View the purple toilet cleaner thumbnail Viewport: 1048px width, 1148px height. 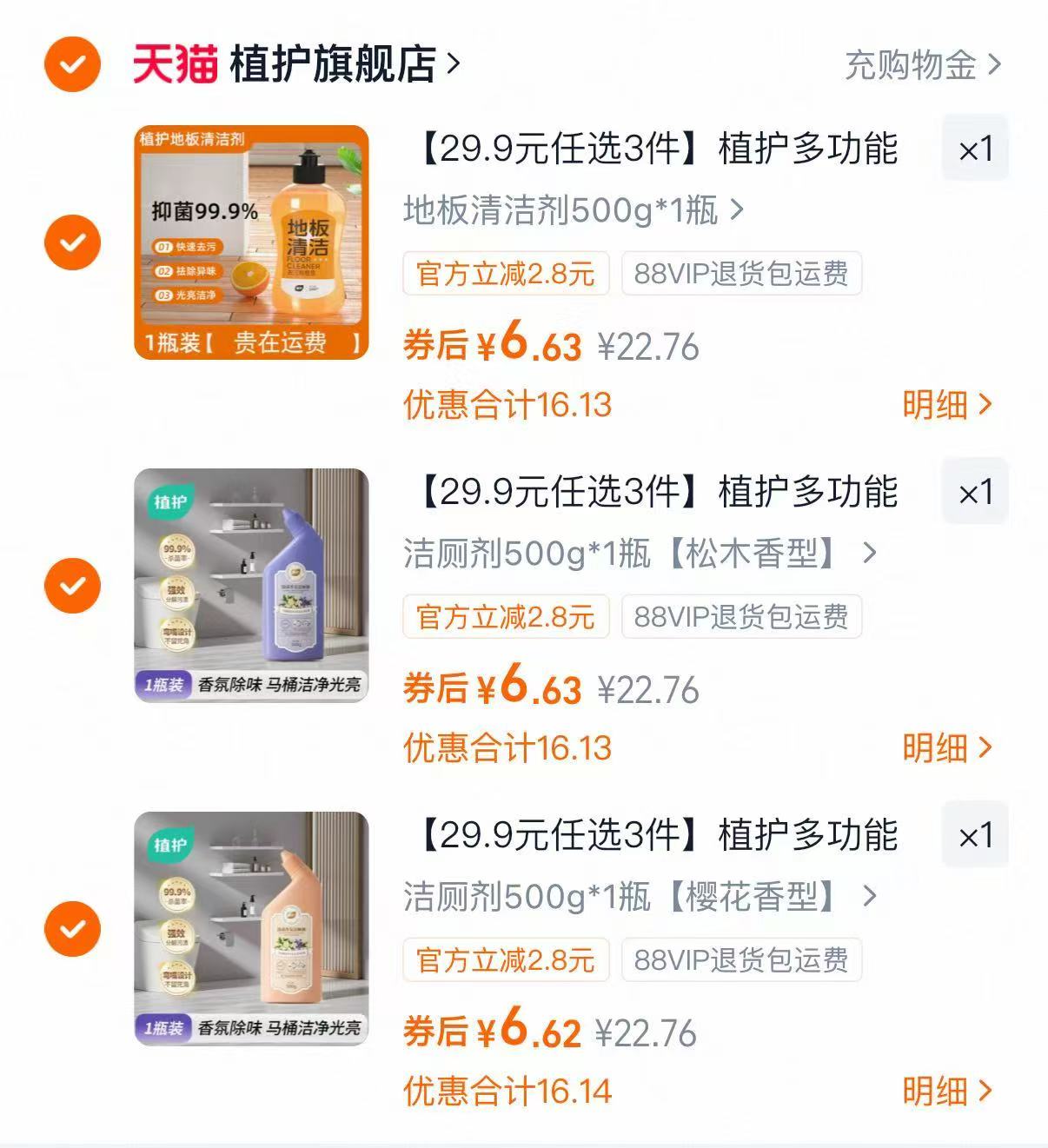coord(252,584)
